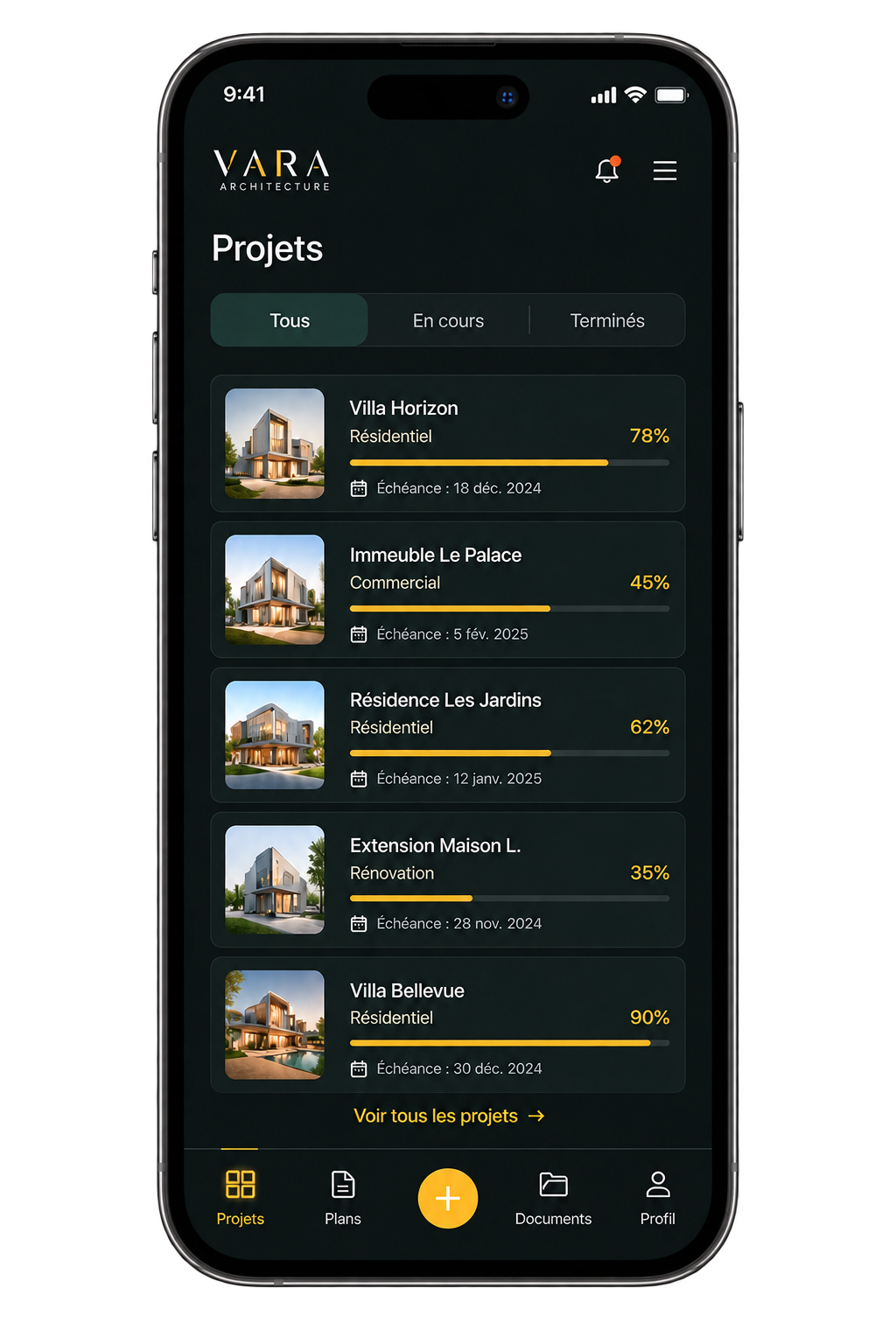Image resolution: width=896 pixels, height=1344 pixels.
Task: Show Terminés projects
Action: point(607,320)
